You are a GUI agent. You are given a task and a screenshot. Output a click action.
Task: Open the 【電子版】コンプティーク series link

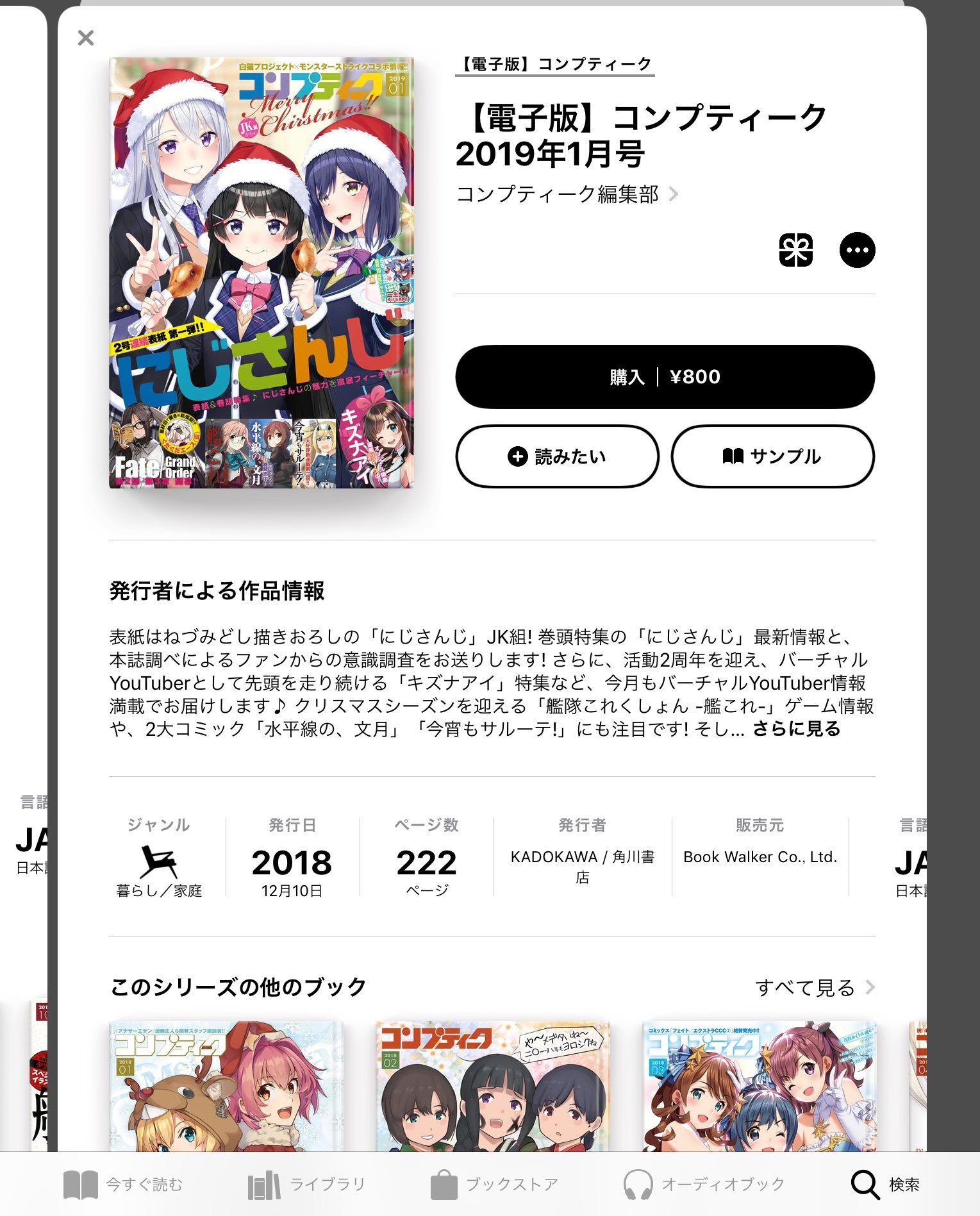(555, 64)
